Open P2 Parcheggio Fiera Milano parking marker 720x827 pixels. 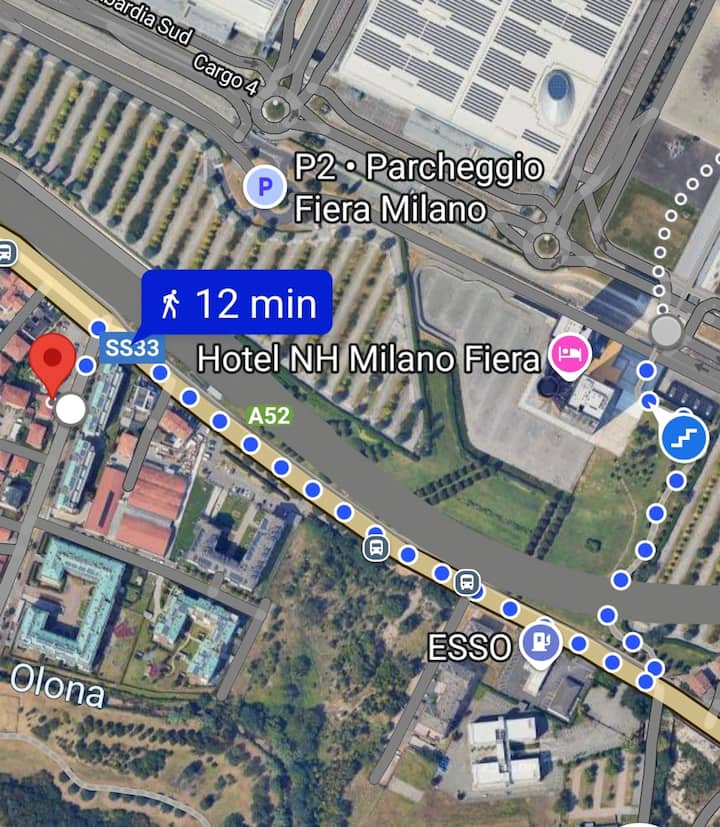click(266, 186)
